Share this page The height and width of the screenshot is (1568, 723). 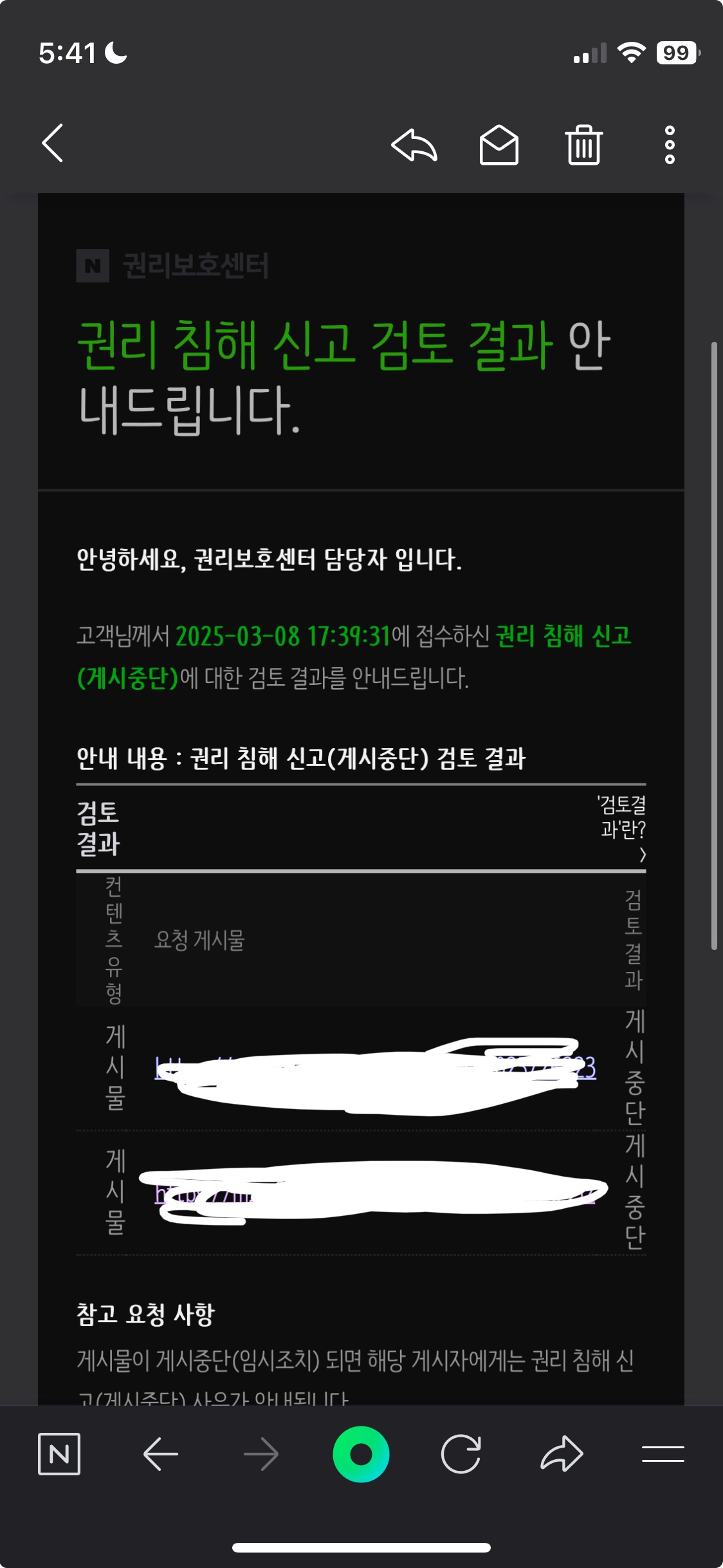point(562,1453)
